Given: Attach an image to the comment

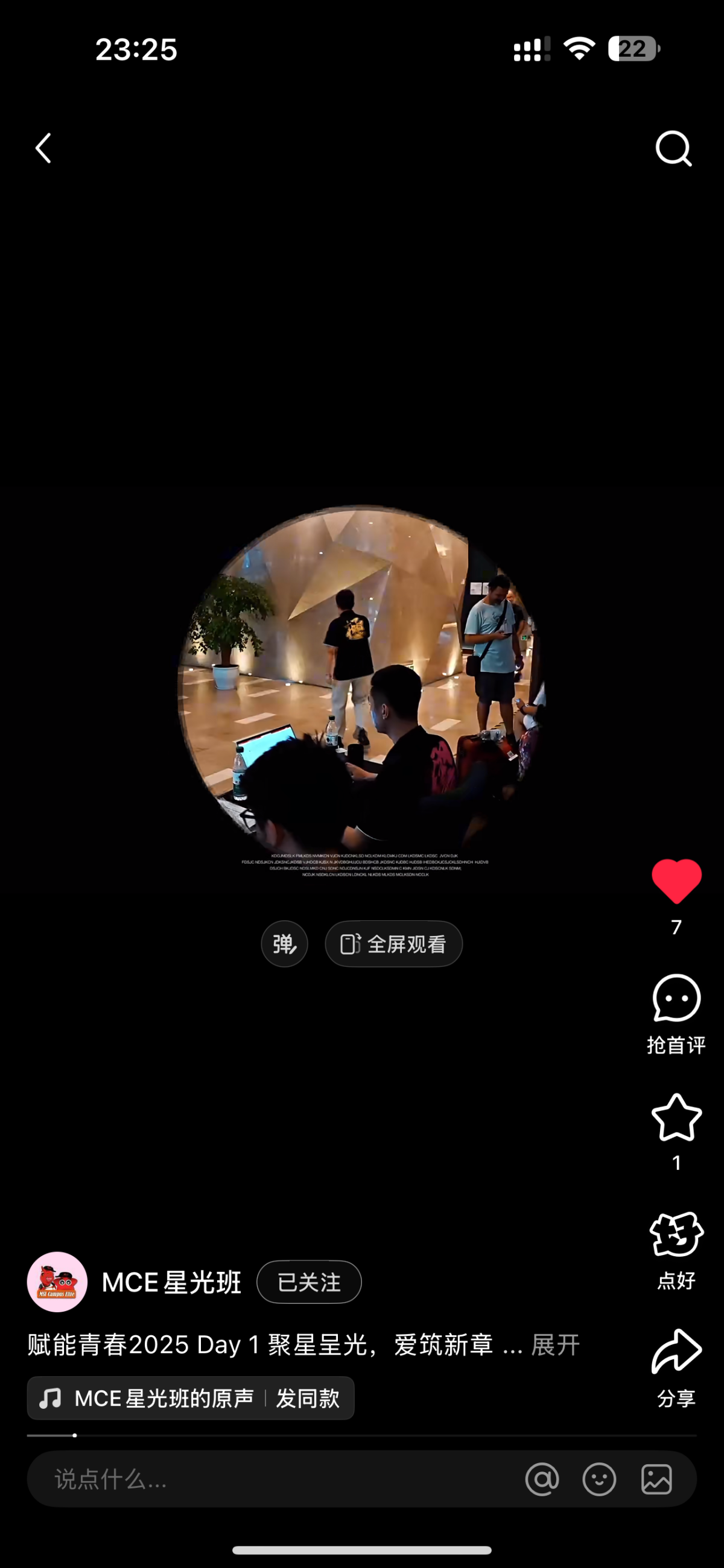Looking at the screenshot, I should click(656, 1480).
